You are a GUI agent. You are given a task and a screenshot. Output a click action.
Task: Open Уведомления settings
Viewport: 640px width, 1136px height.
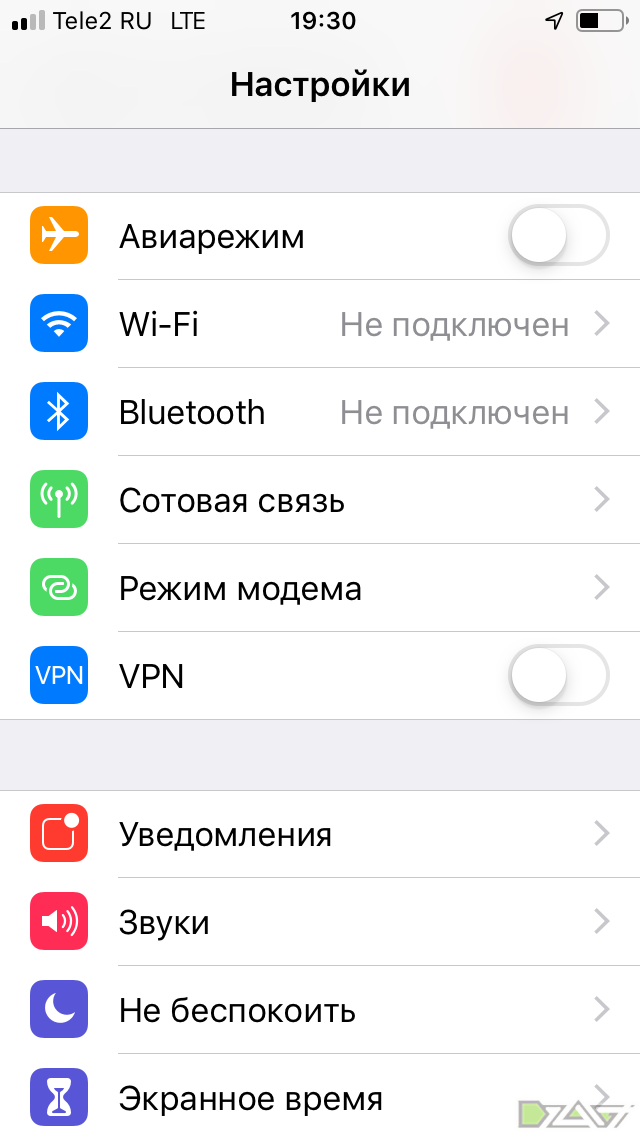tap(320, 834)
